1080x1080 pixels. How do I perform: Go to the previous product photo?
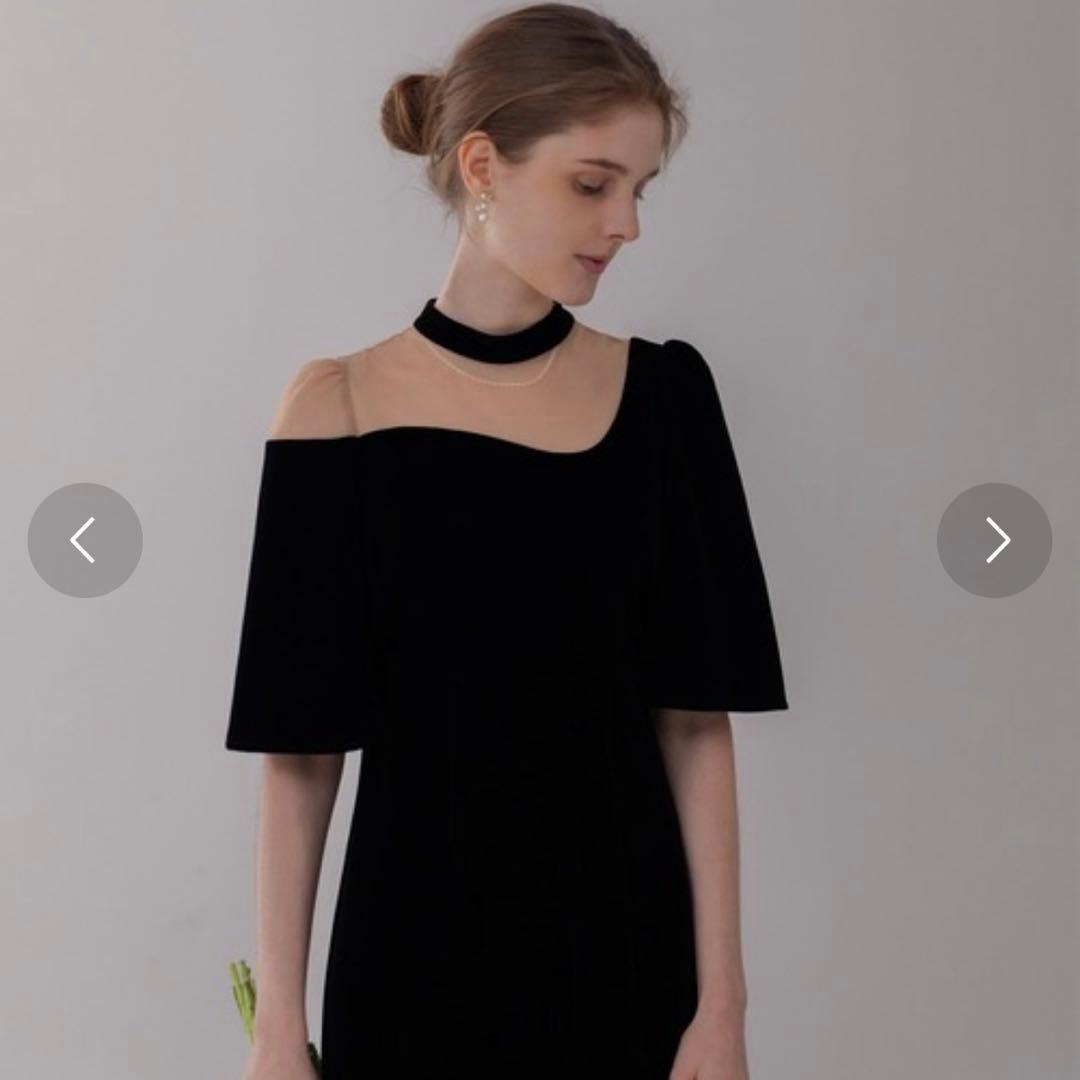(85, 540)
